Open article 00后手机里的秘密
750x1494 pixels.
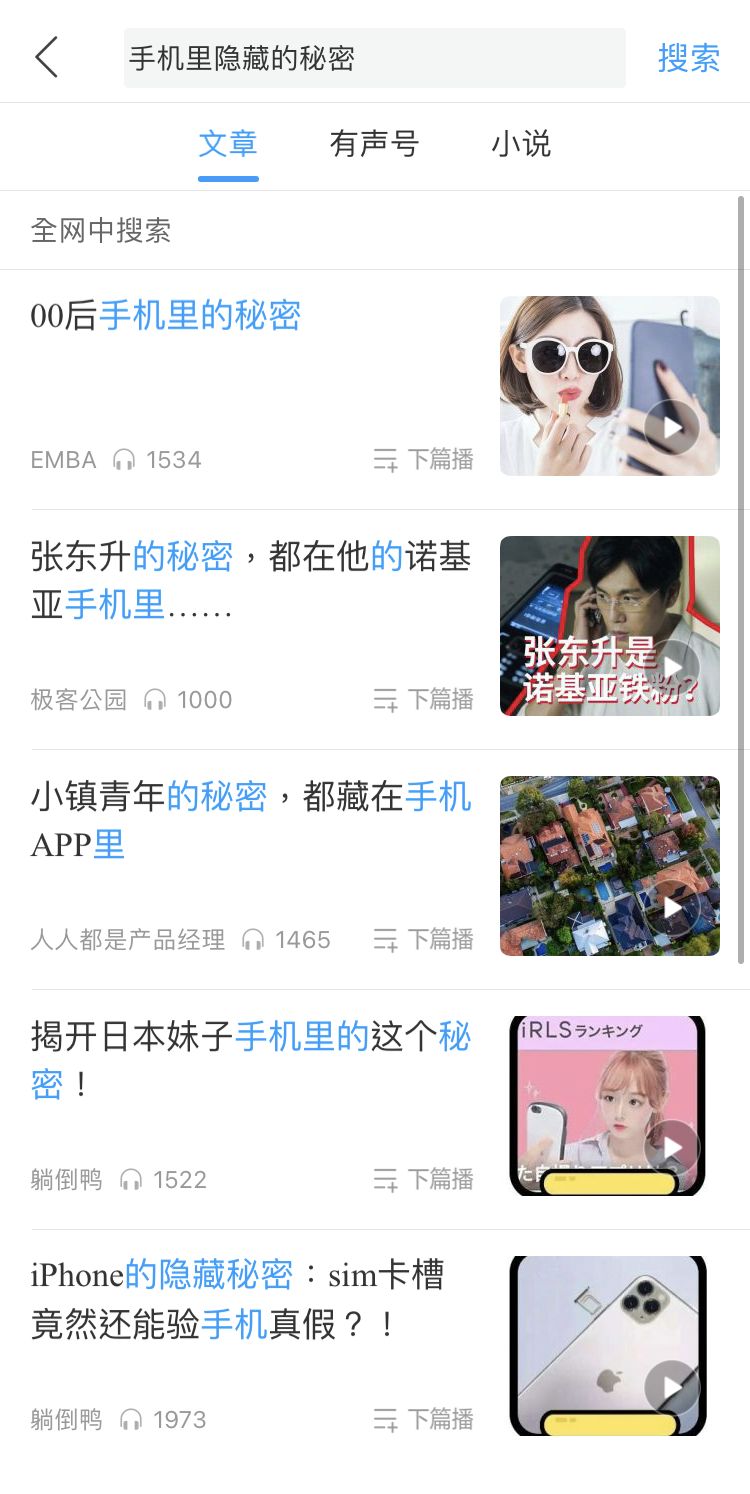166,316
